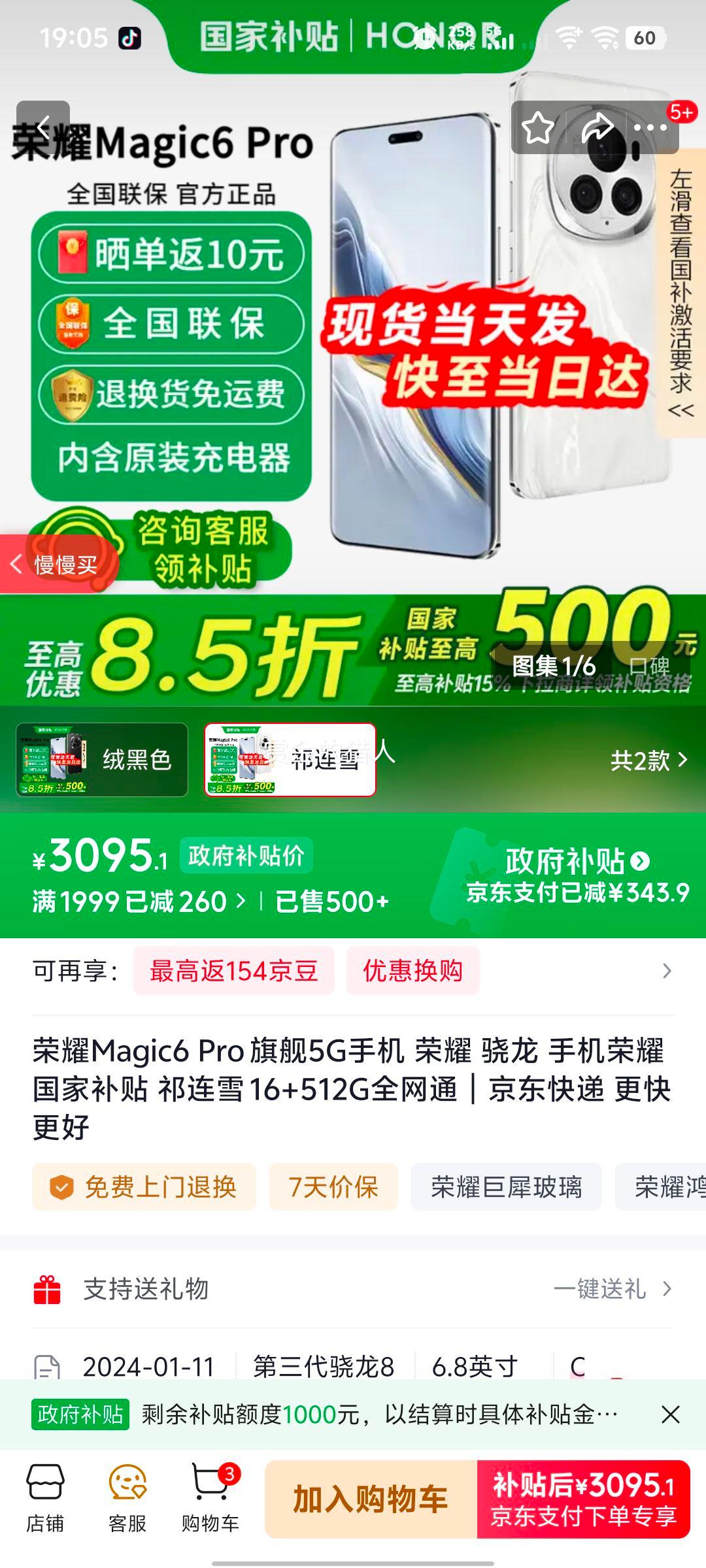The height and width of the screenshot is (1568, 706).
Task: Click the back arrow at top left
Action: click(43, 127)
